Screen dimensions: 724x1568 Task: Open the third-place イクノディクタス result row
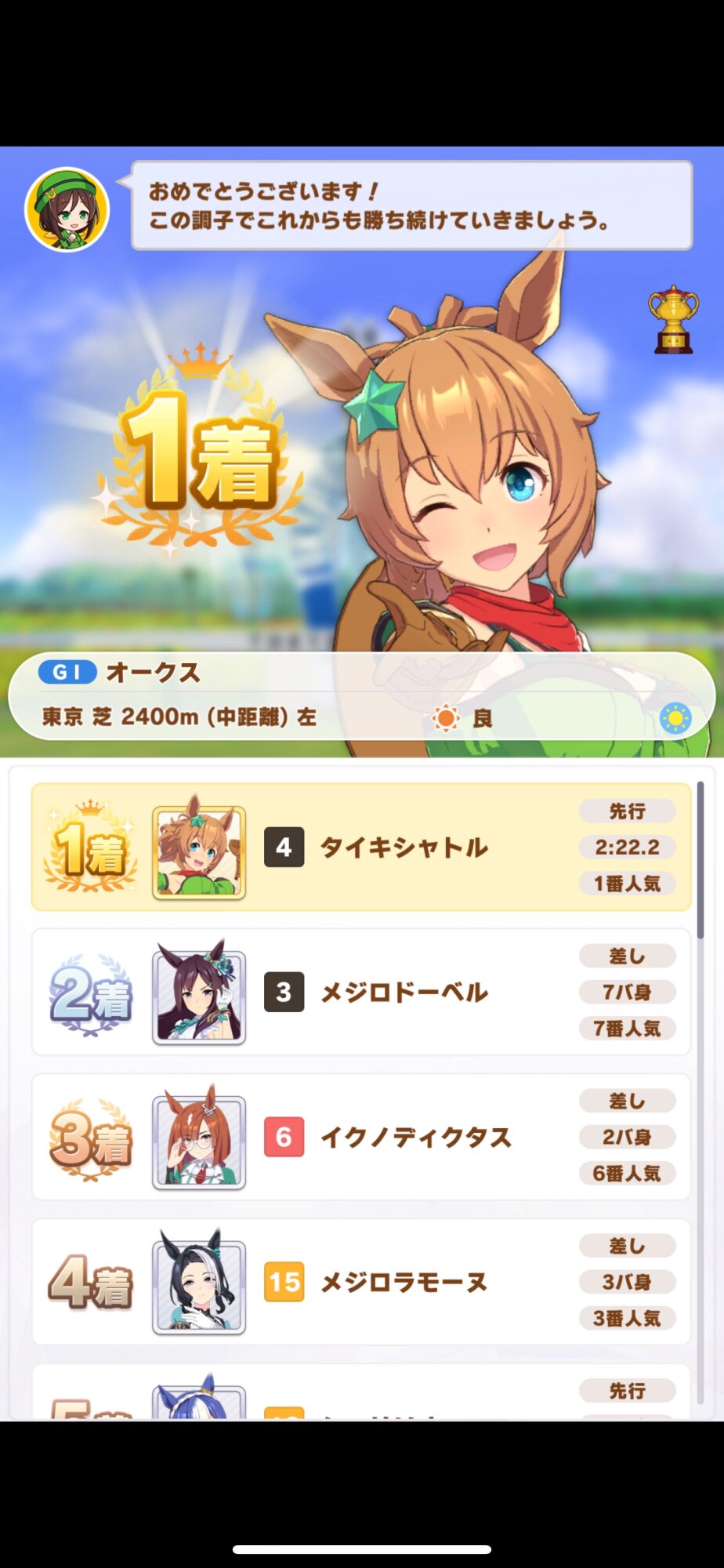point(360,1137)
